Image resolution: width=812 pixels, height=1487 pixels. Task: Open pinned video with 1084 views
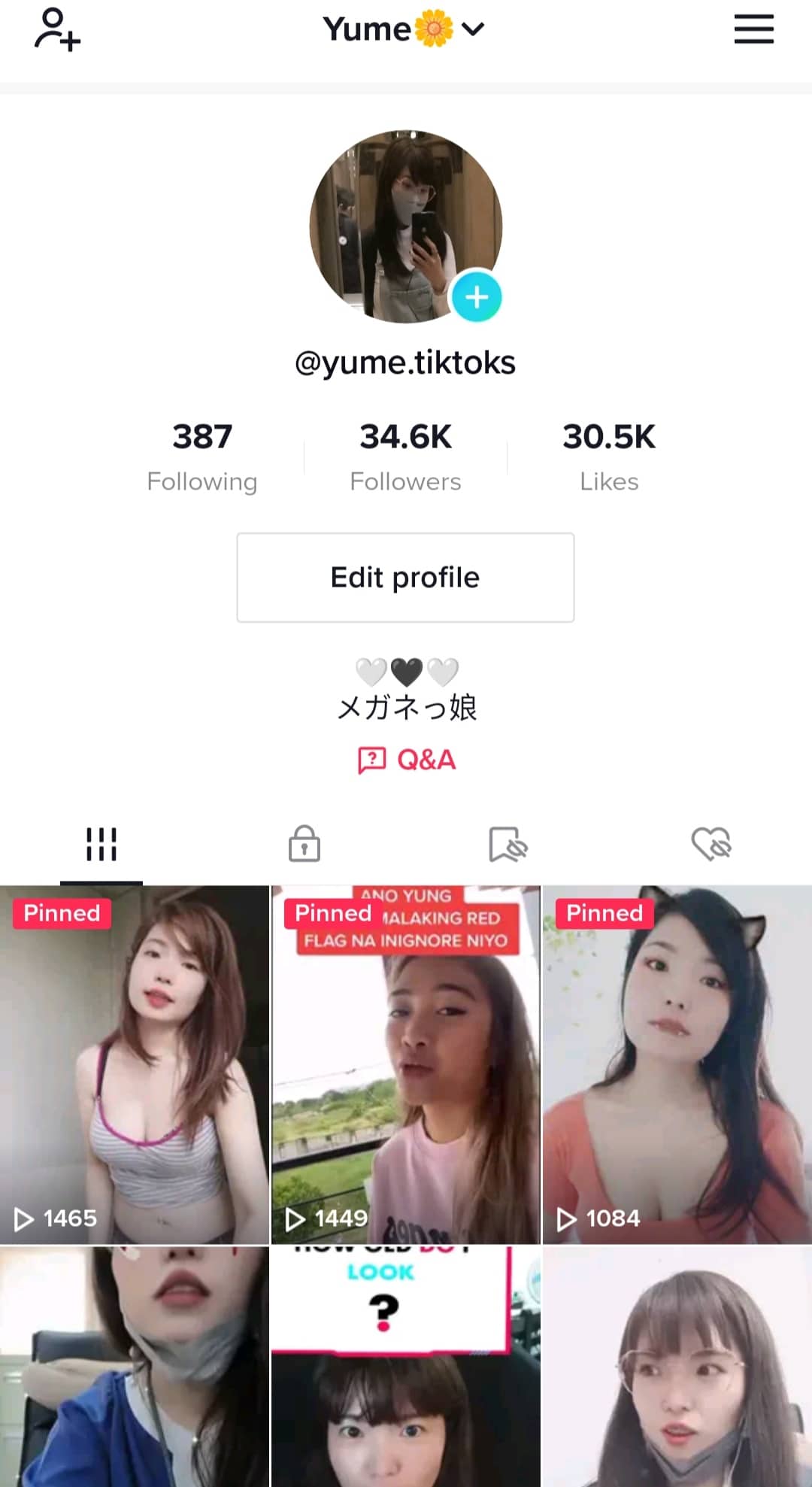tap(677, 1064)
